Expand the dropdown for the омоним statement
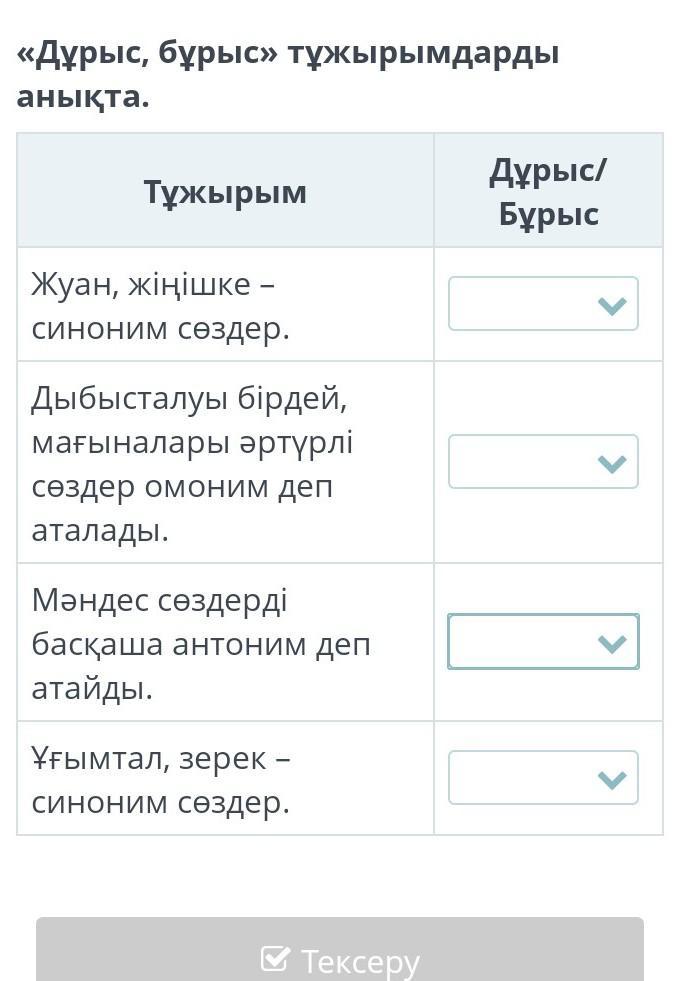 tap(543, 462)
